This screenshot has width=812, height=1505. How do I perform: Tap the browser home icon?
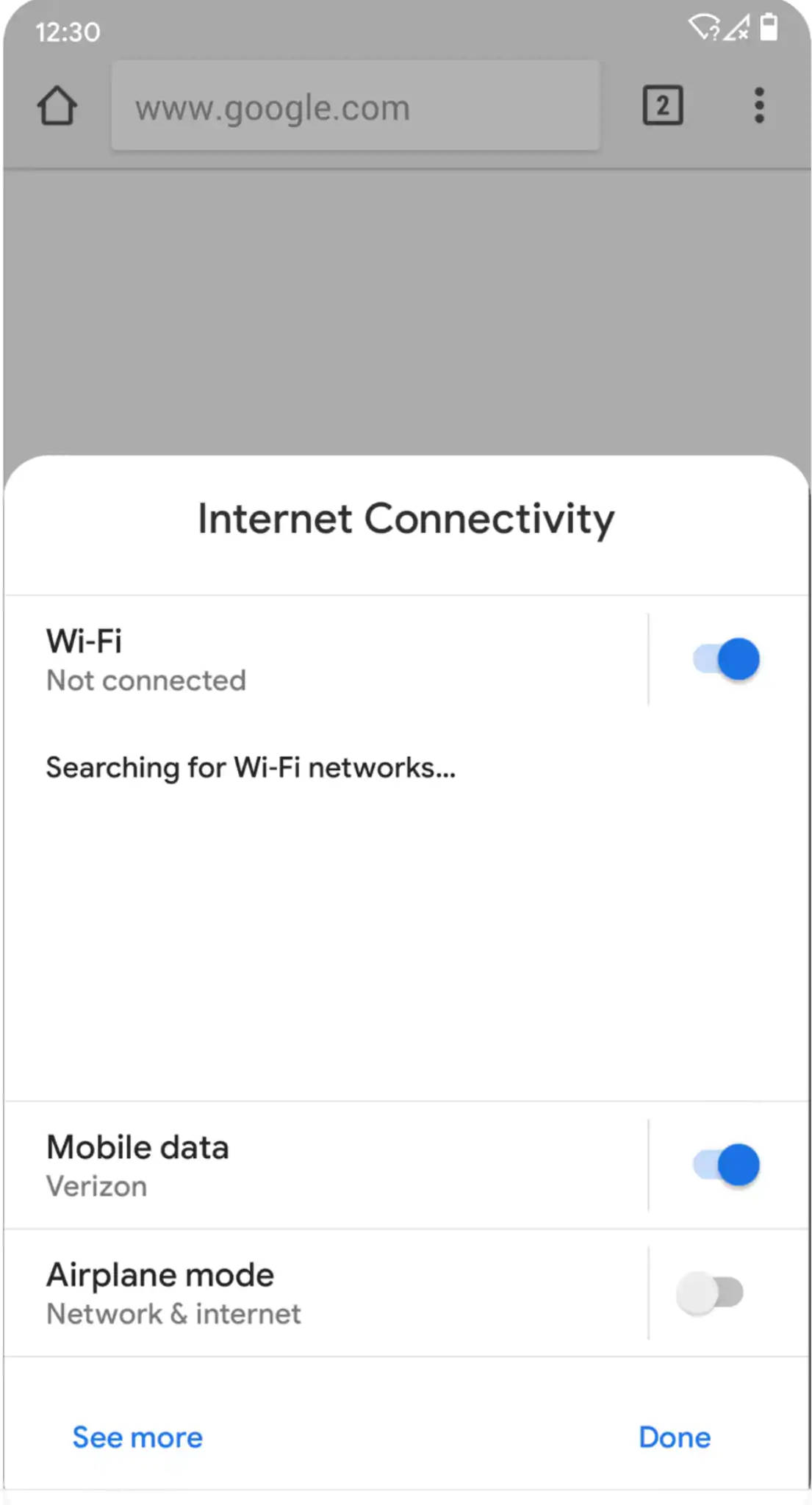pyautogui.click(x=57, y=106)
